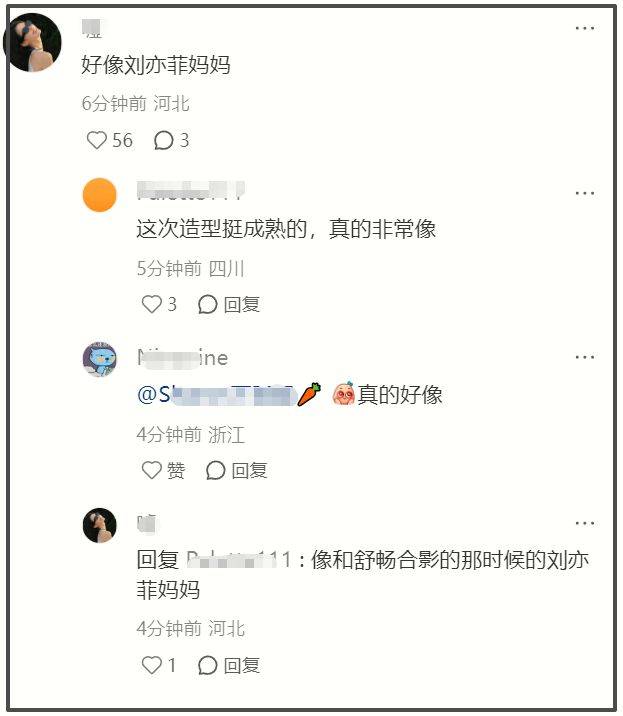The width and height of the screenshot is (623, 716).
Task: Open the blue cartoon avatar's profile
Action: (x=100, y=359)
